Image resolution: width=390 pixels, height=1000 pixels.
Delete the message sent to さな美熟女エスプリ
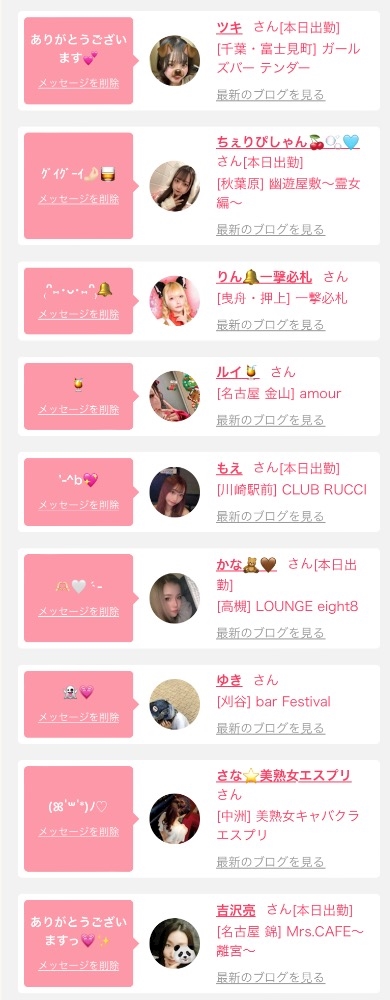click(x=78, y=832)
